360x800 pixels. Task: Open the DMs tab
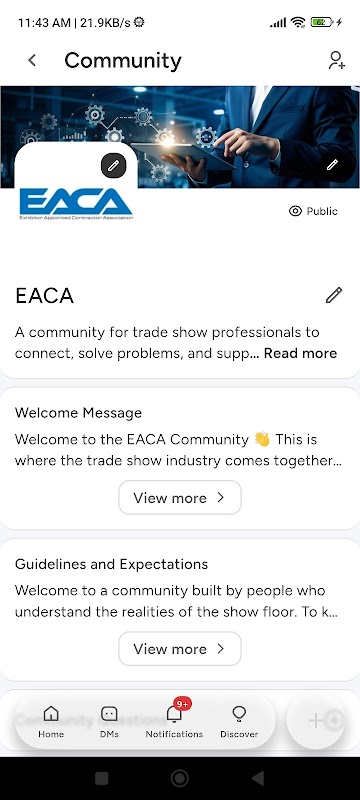point(109,721)
